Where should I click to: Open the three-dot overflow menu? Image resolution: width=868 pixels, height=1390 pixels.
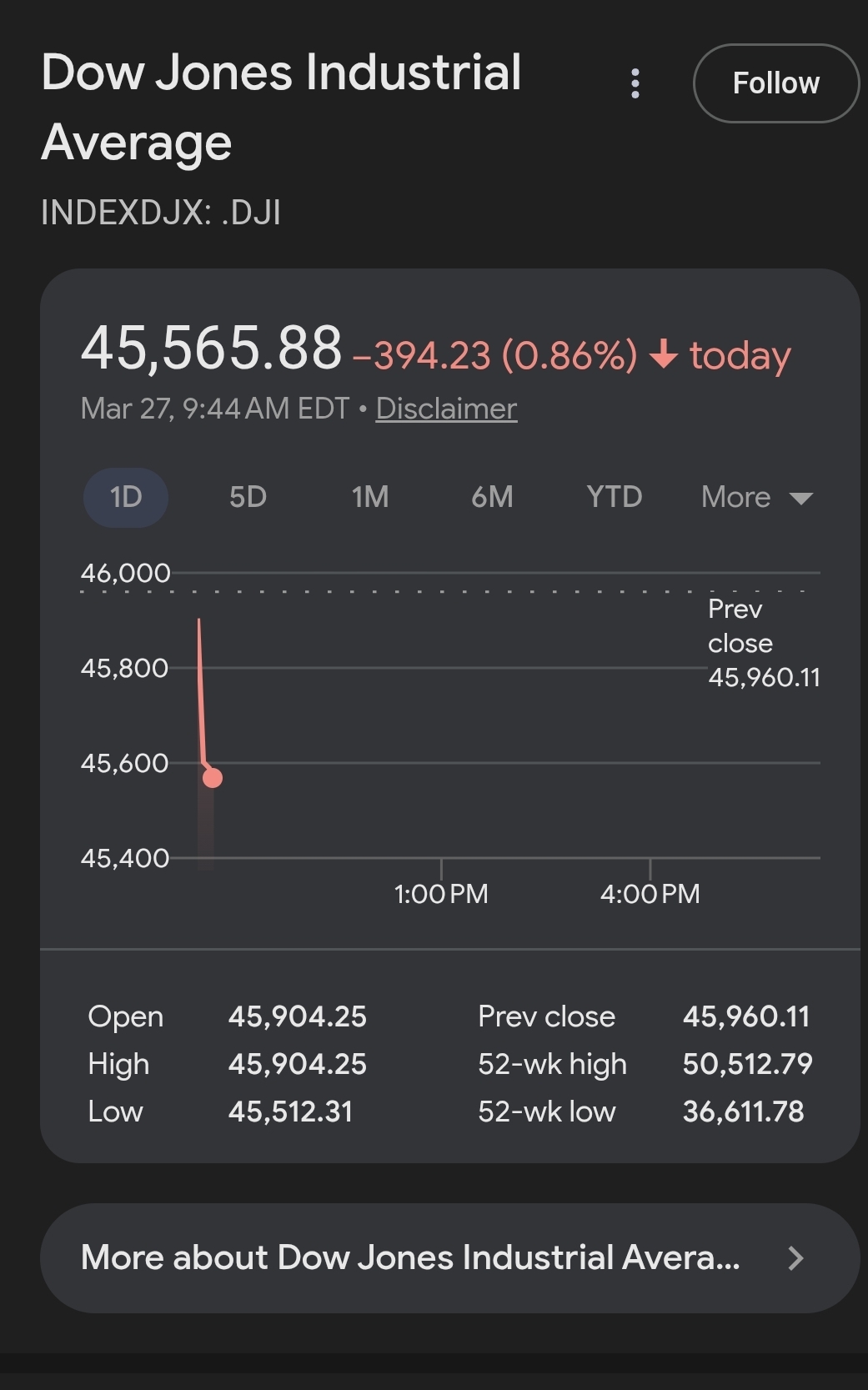point(635,84)
